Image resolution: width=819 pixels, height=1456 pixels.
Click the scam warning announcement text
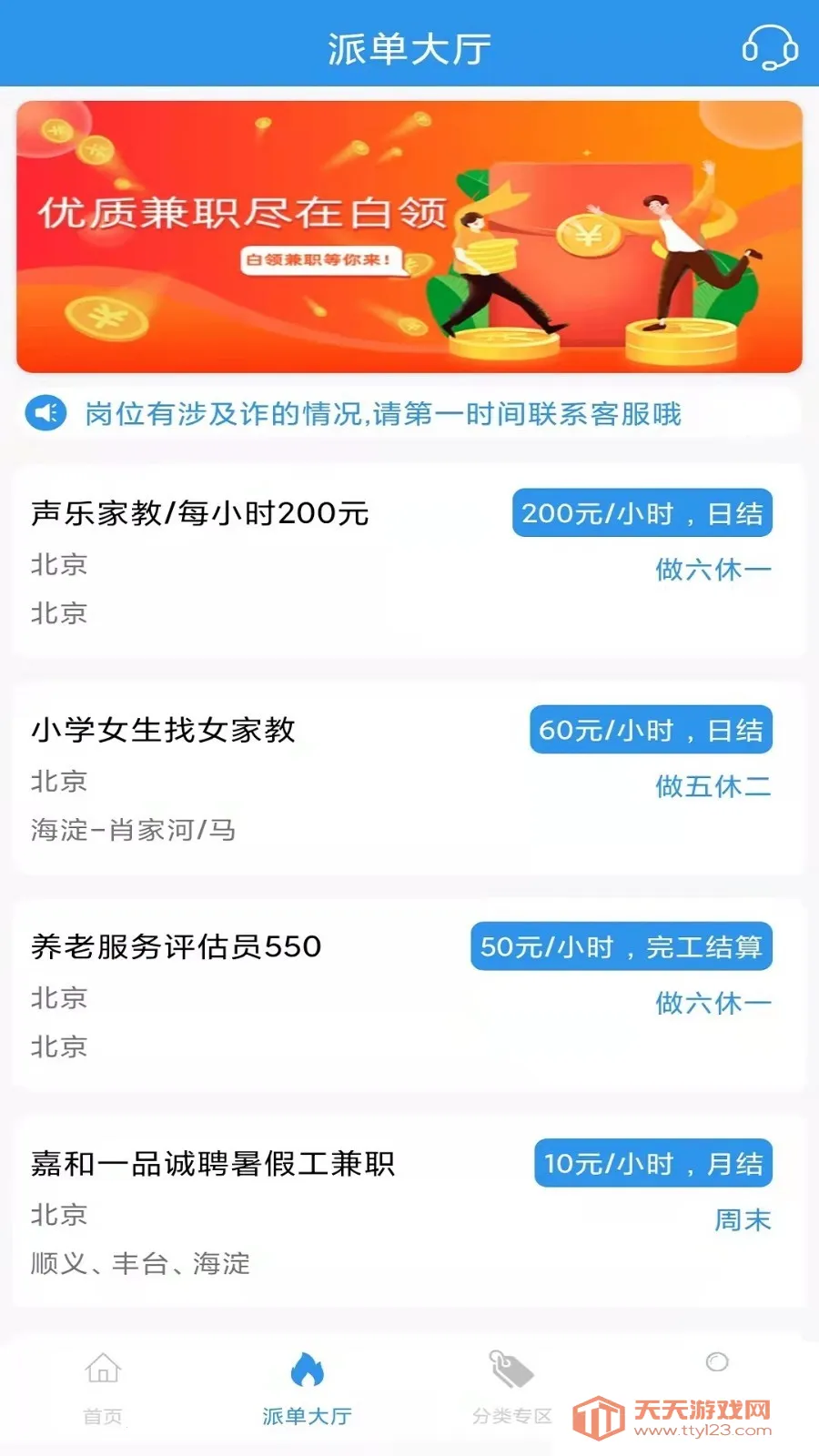pyautogui.click(x=382, y=414)
